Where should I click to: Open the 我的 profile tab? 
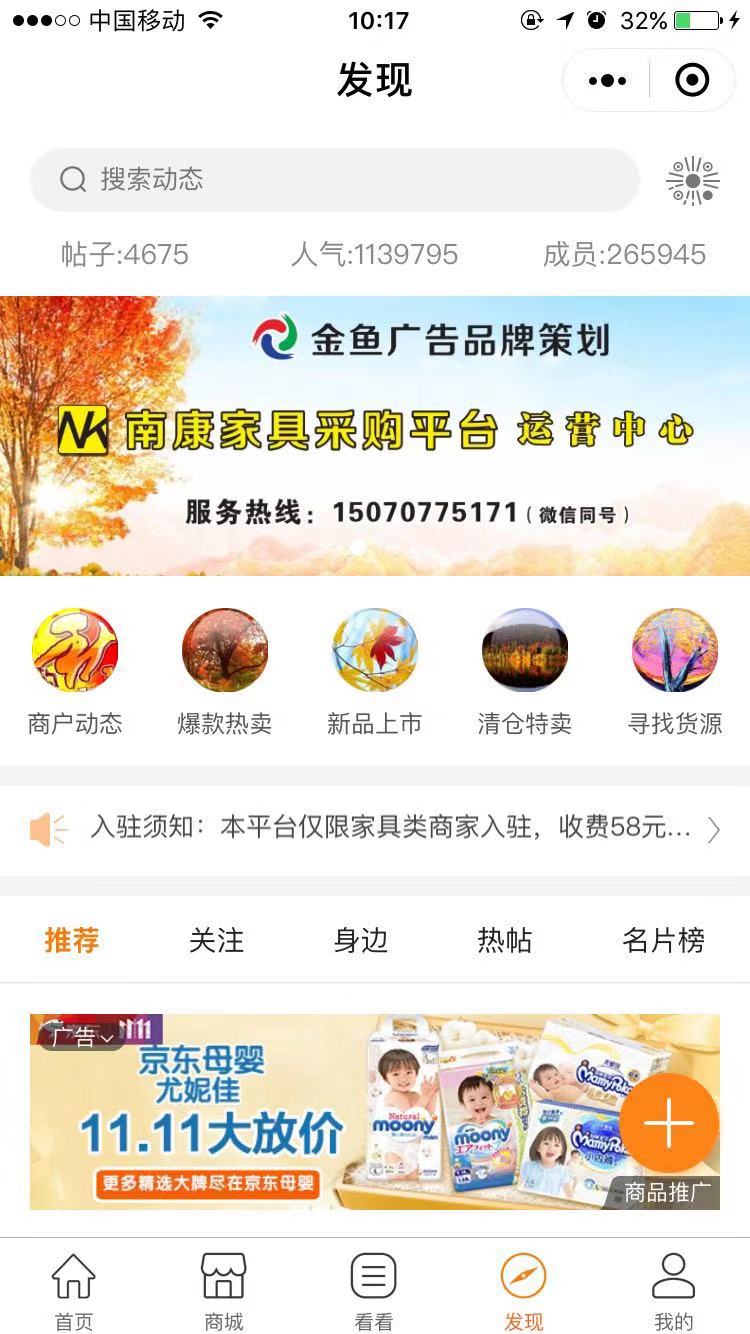click(x=673, y=1291)
